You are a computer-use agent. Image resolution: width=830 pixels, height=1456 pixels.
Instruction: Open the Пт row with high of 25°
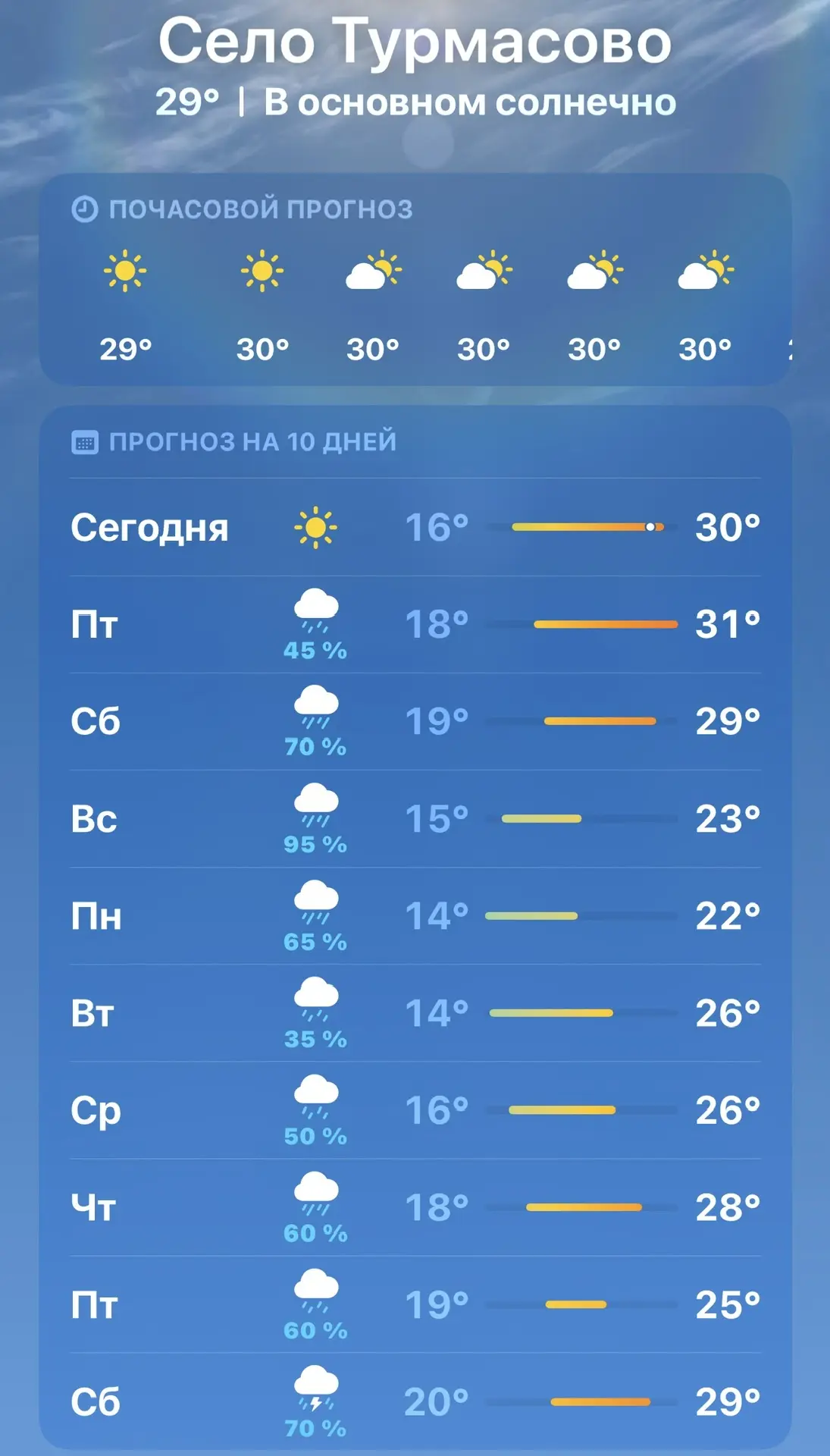coord(415,1304)
